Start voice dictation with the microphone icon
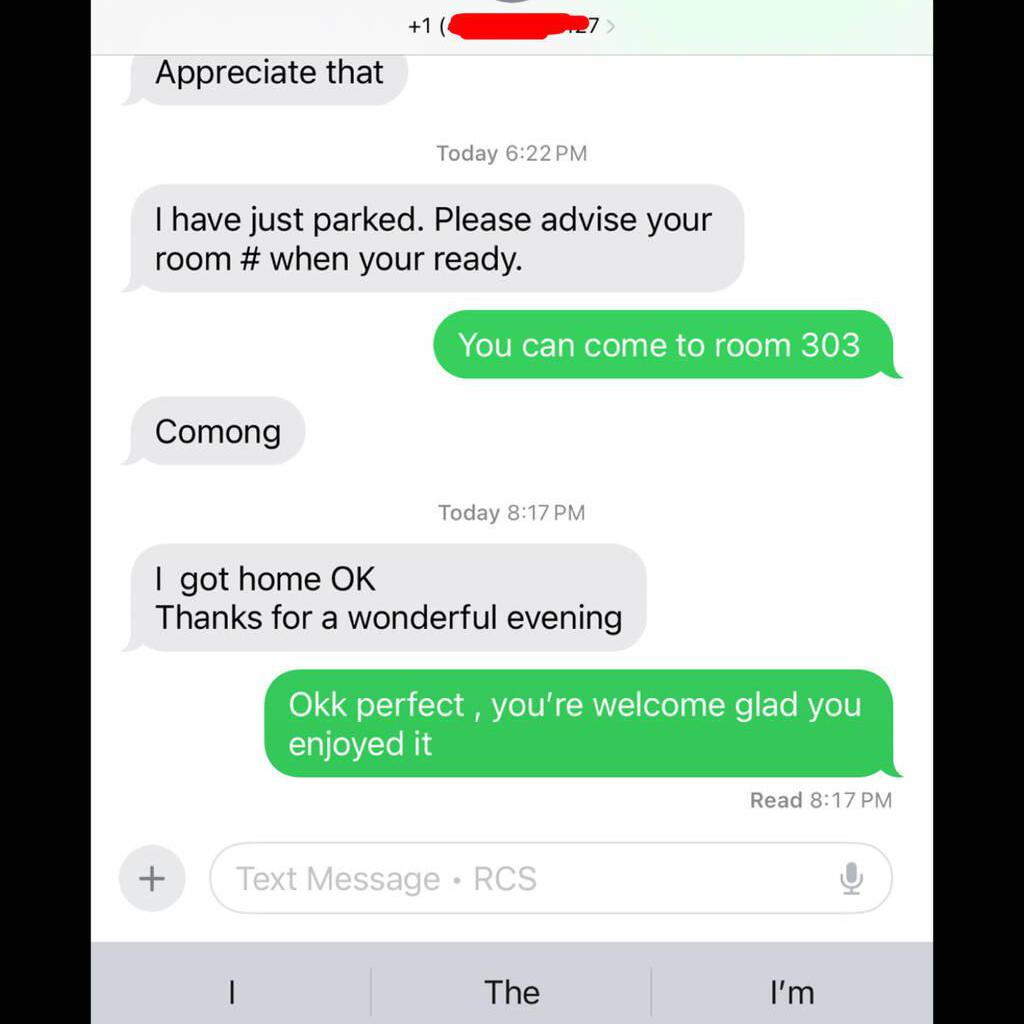 tap(851, 879)
